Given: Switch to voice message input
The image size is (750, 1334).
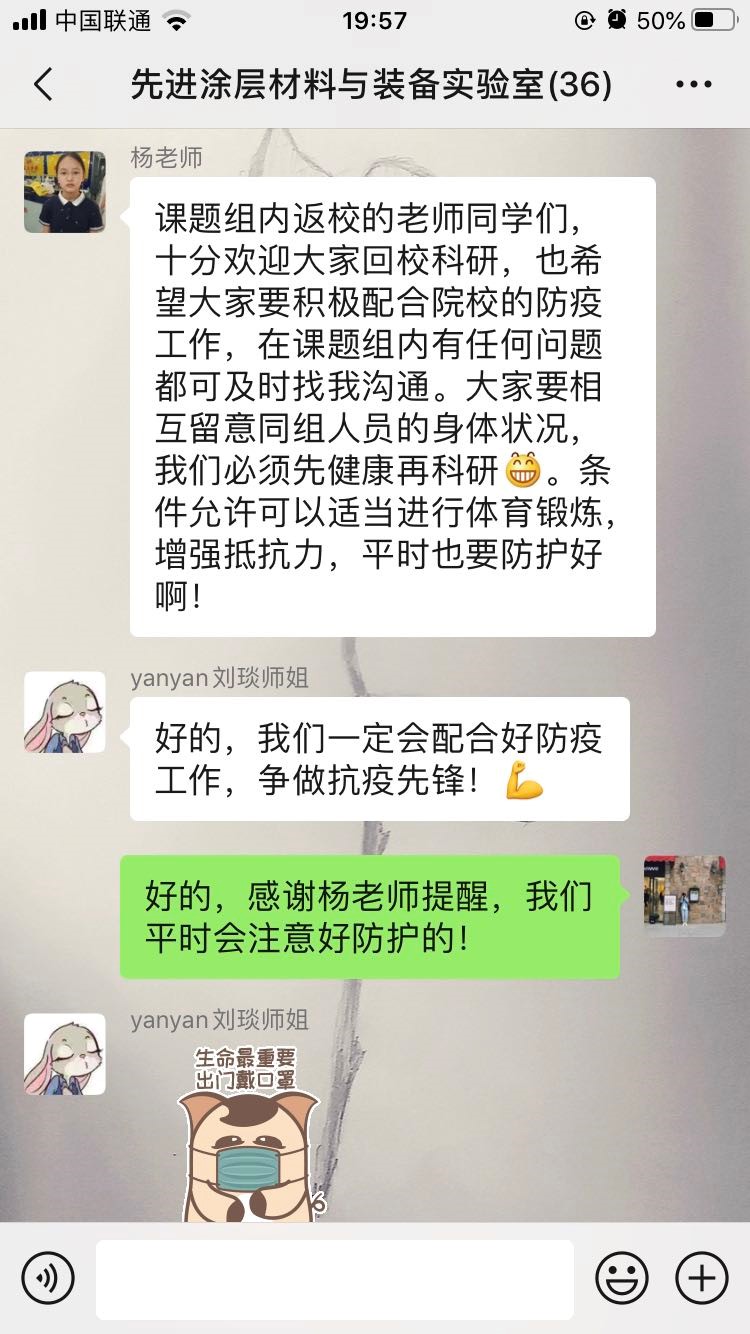Looking at the screenshot, I should click(x=48, y=1278).
